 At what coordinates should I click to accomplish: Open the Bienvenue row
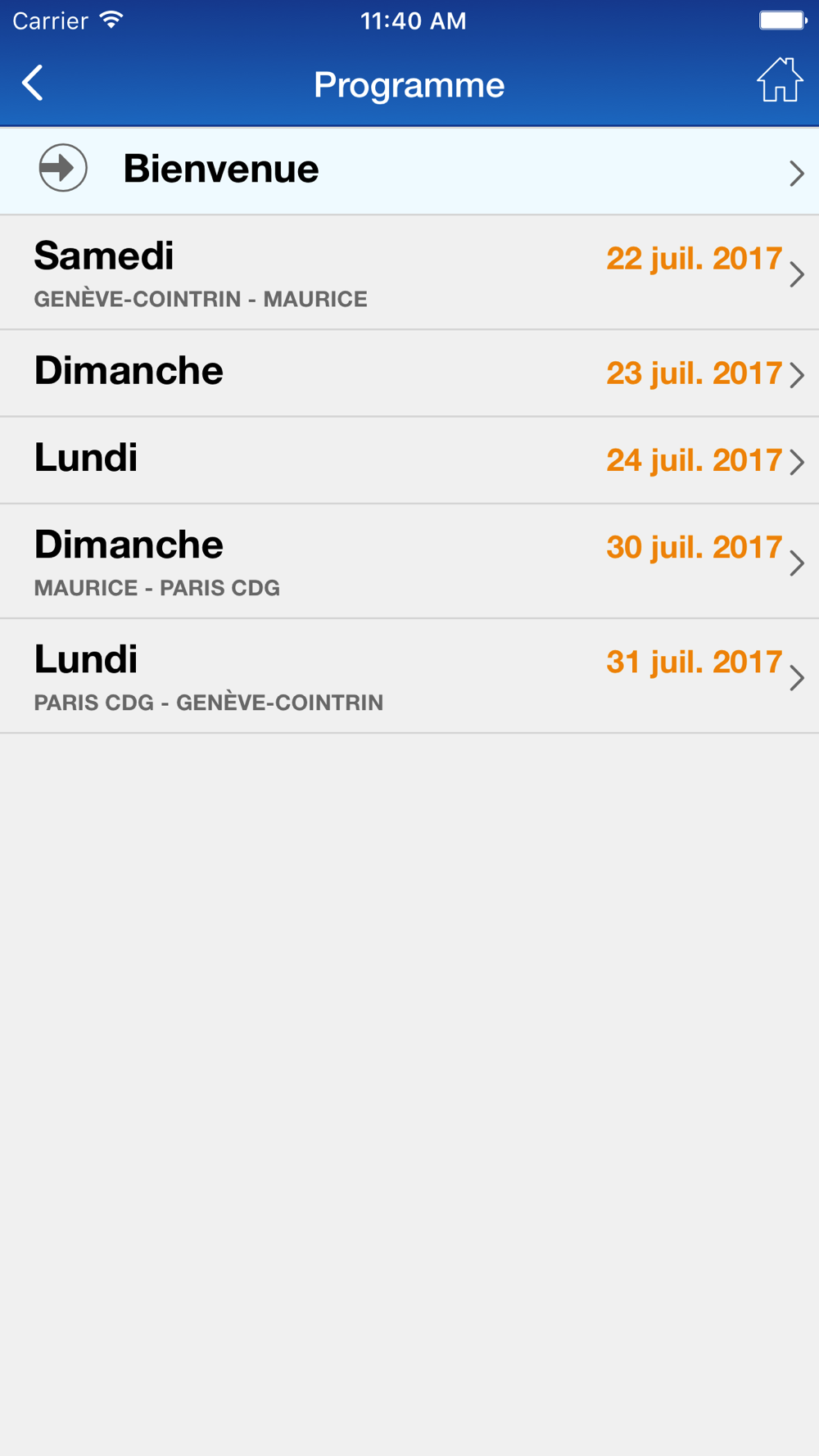coord(409,170)
